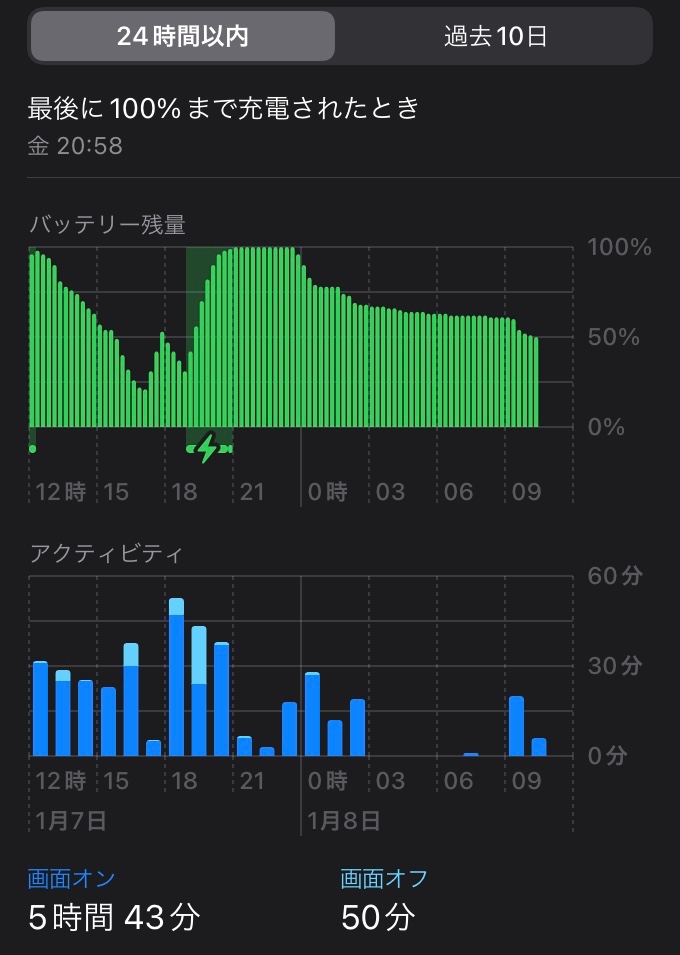Switch to the 24時間以内 tab

(183, 37)
